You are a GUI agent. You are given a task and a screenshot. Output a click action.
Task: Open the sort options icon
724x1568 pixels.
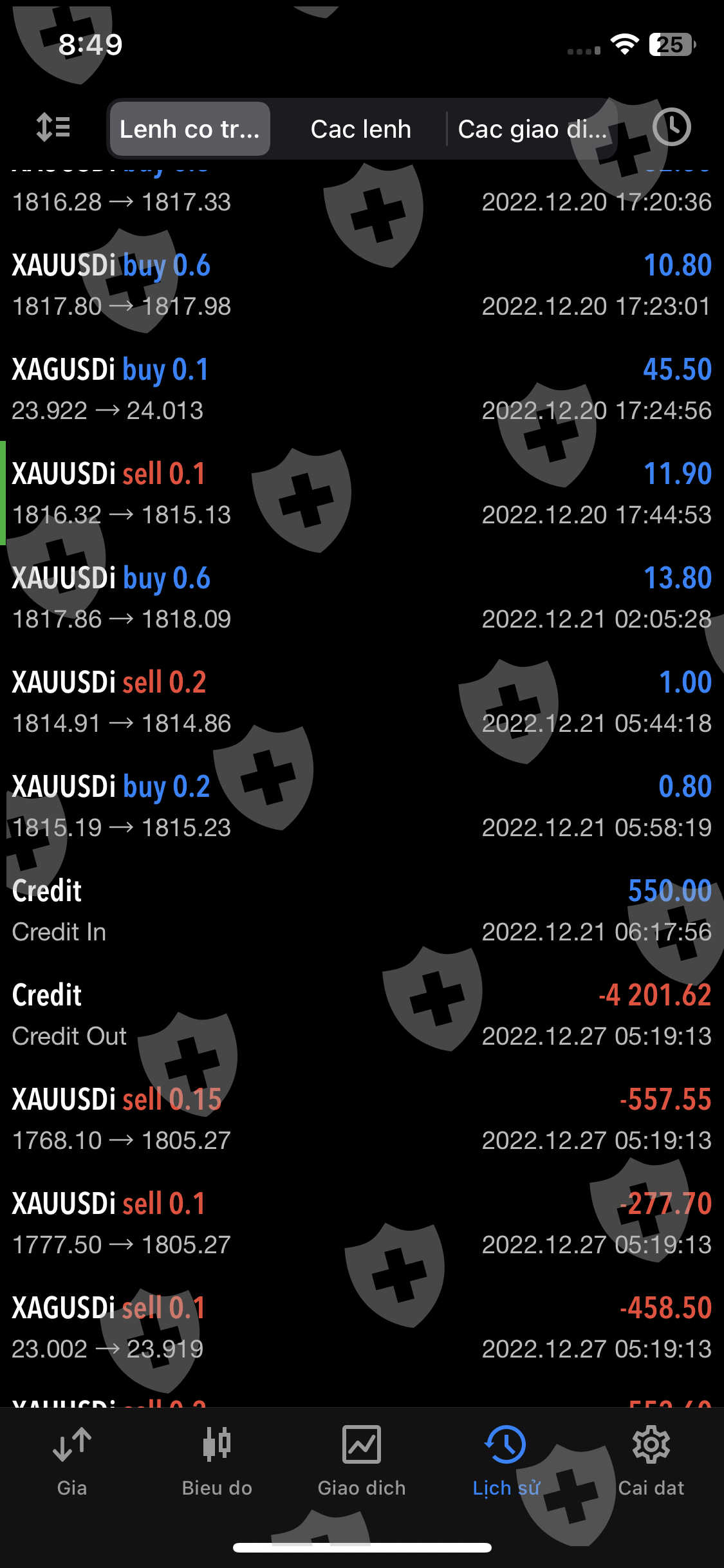(53, 127)
